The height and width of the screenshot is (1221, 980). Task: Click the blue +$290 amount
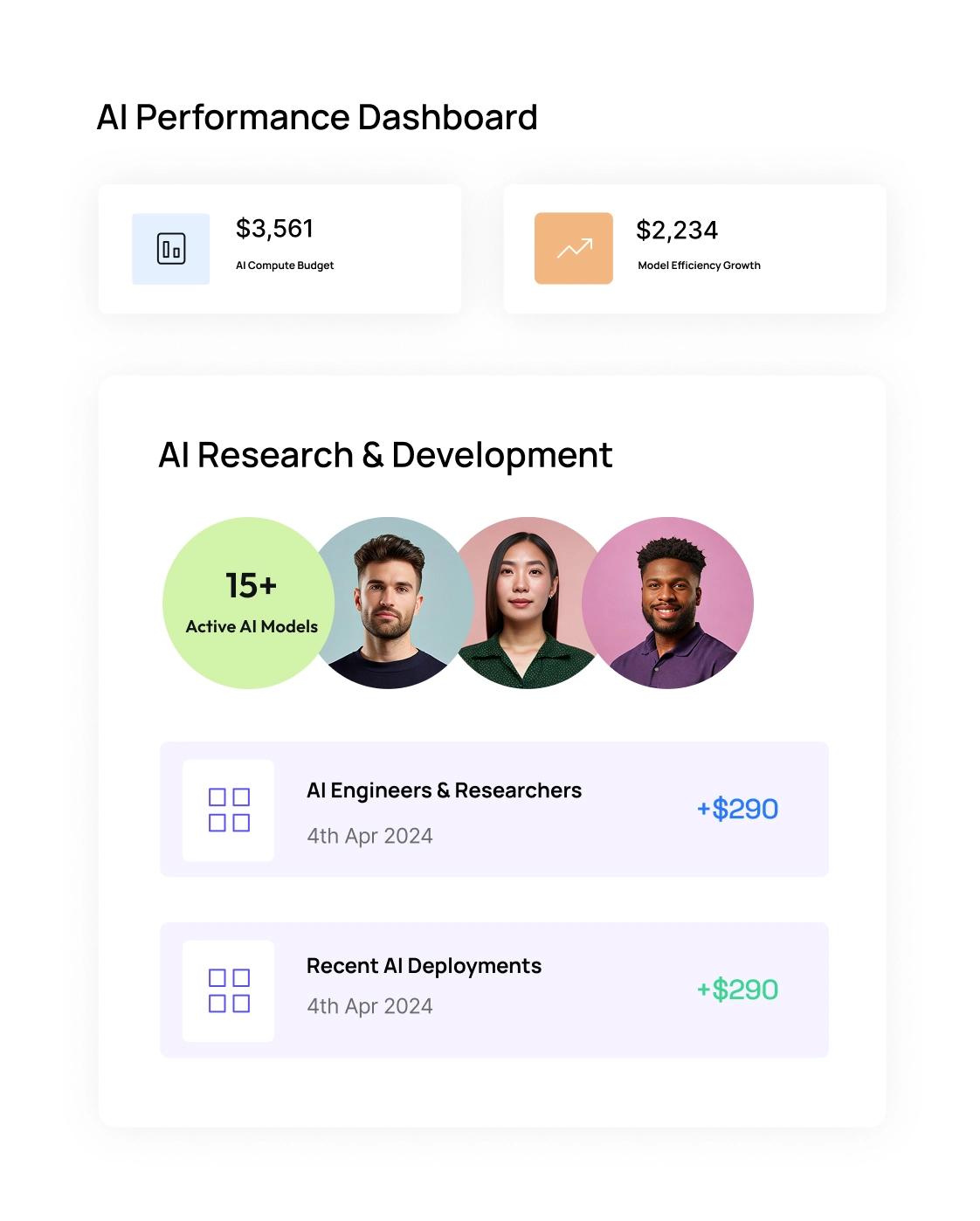tap(738, 809)
